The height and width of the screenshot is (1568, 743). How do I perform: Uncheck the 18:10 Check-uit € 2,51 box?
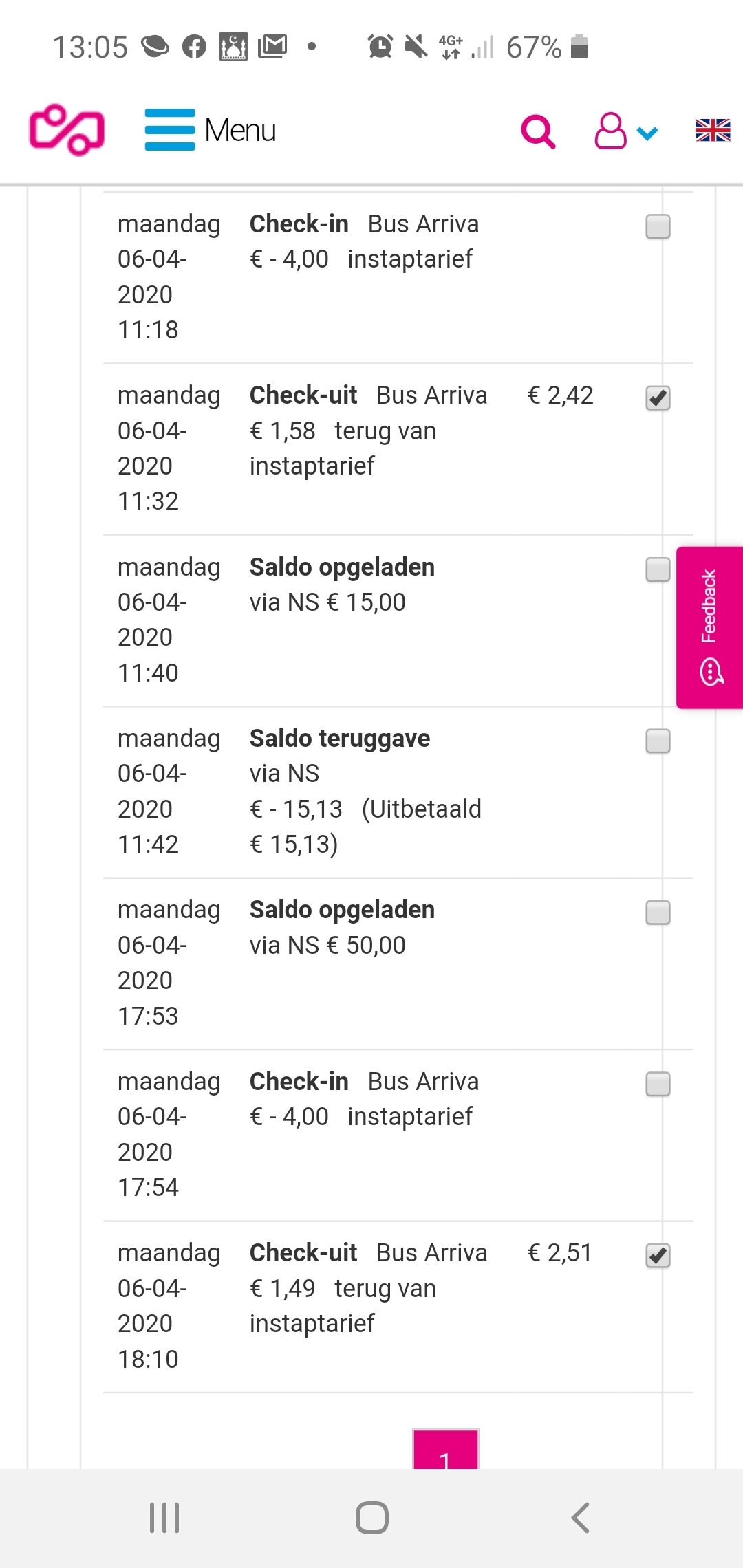click(658, 1256)
